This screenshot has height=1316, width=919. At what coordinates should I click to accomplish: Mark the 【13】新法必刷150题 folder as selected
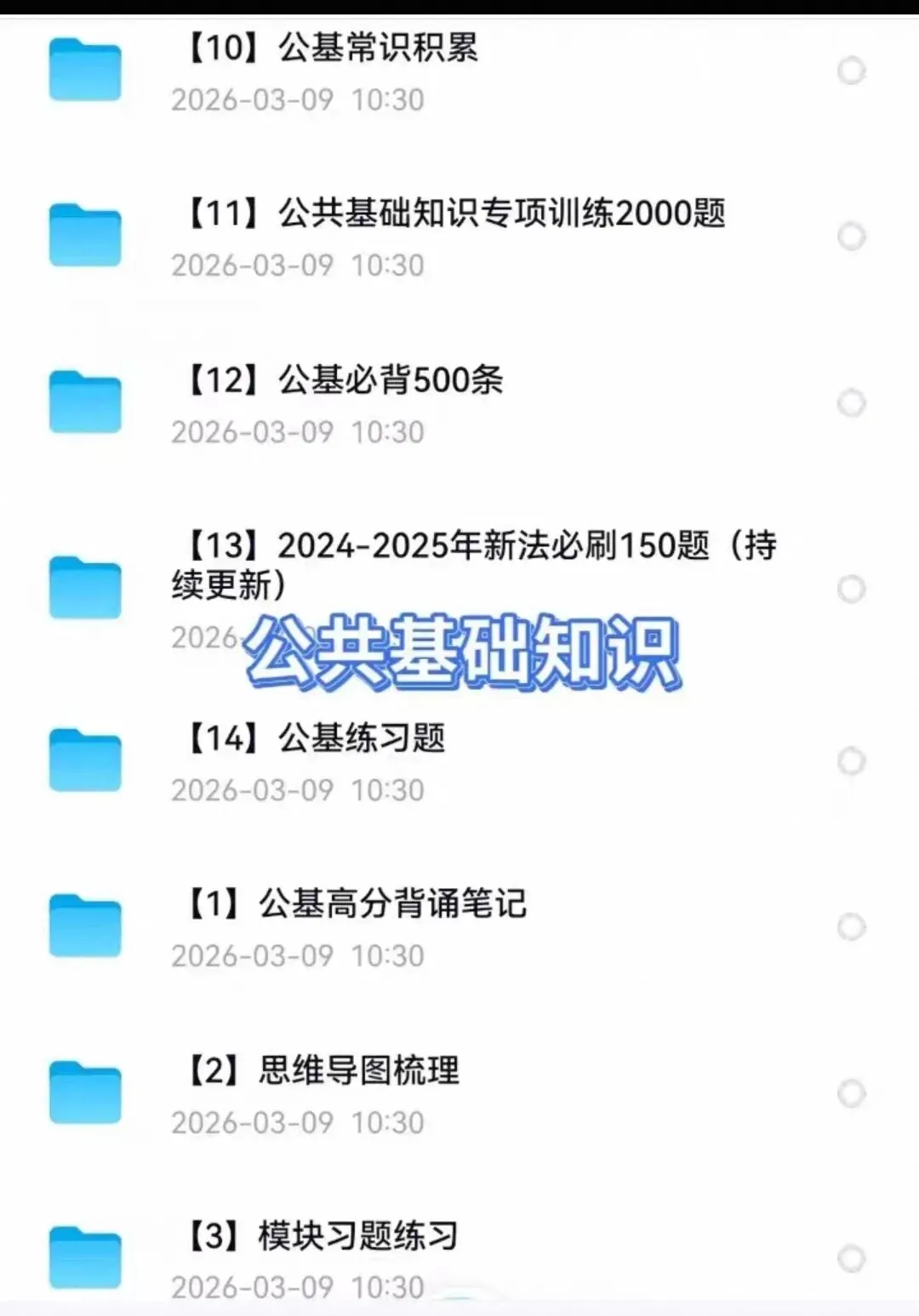(851, 589)
